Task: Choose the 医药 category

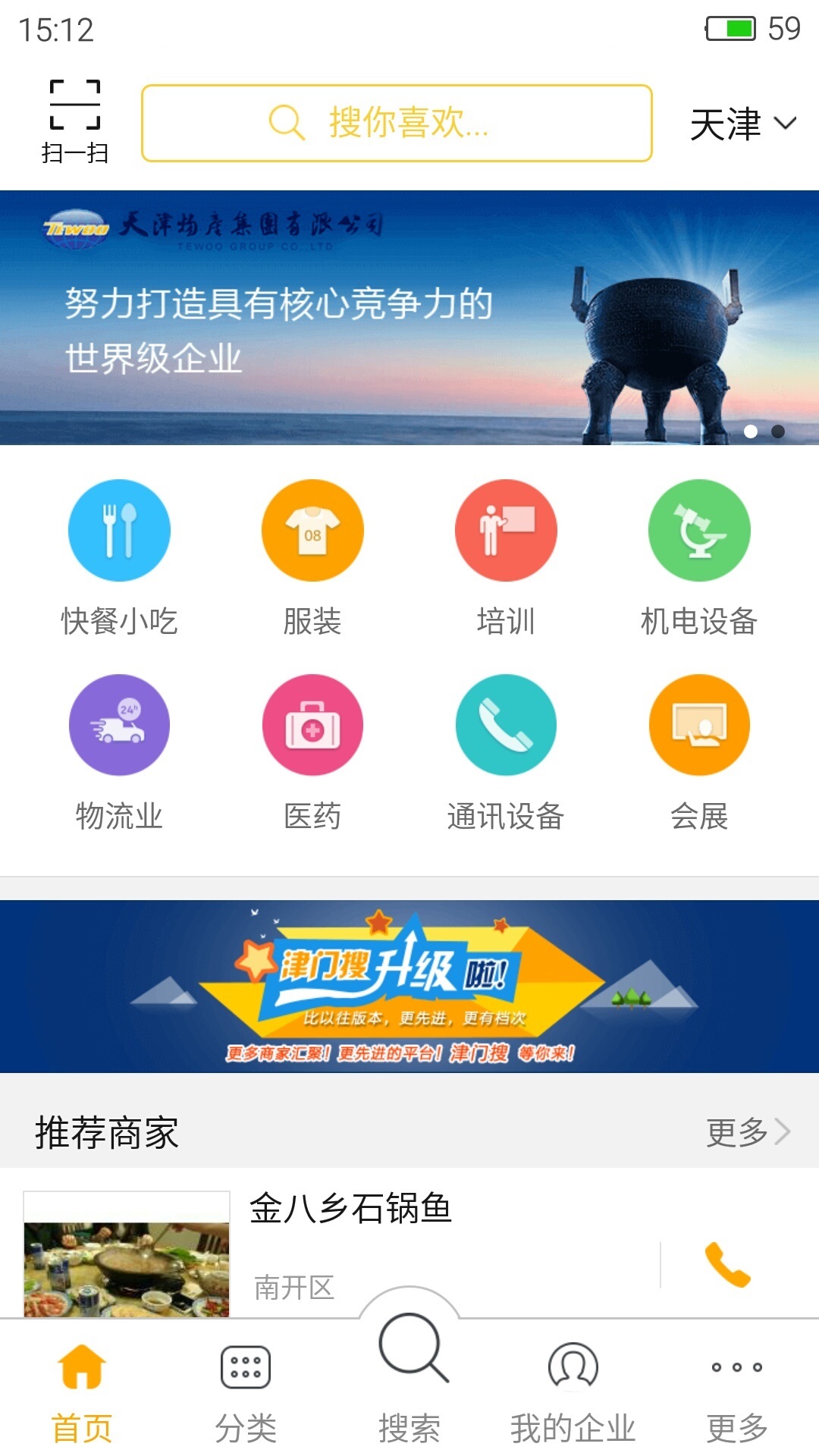Action: (x=312, y=754)
